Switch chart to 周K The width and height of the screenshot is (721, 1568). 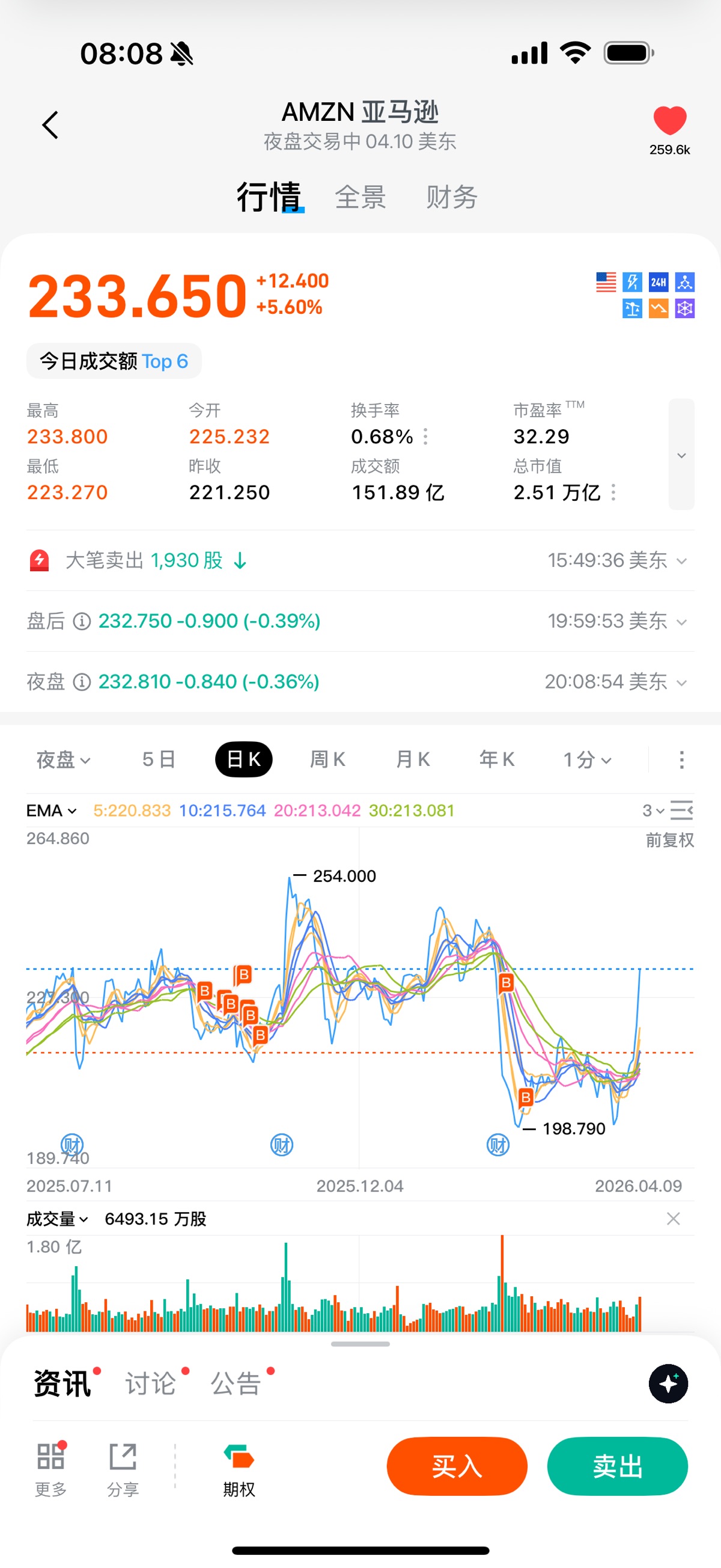click(x=327, y=760)
